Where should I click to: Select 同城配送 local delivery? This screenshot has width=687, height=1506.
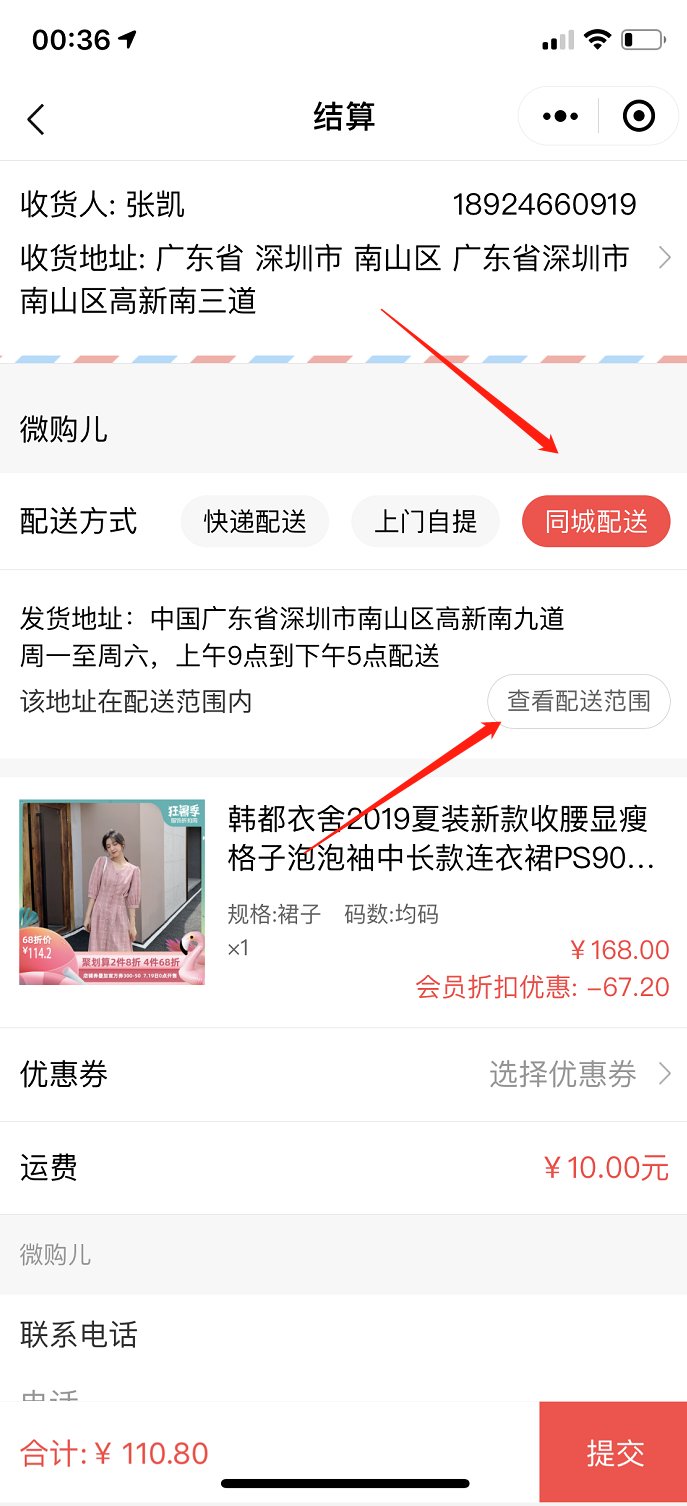(596, 521)
